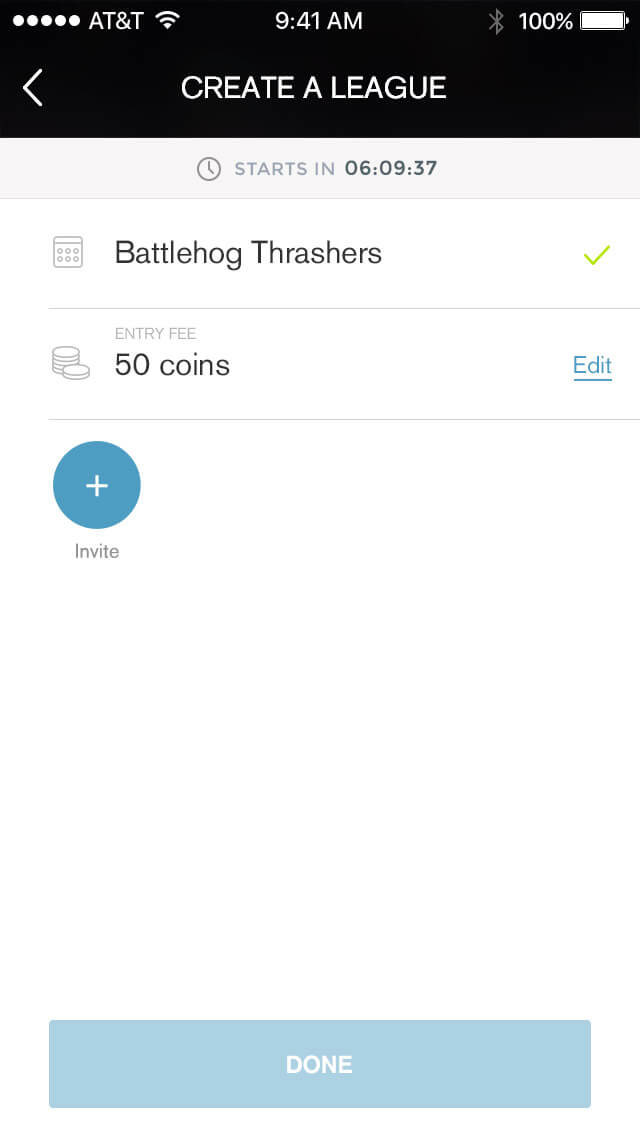Tap Done to finish creating league
Screen dimensions: 640x1138
[319, 1064]
